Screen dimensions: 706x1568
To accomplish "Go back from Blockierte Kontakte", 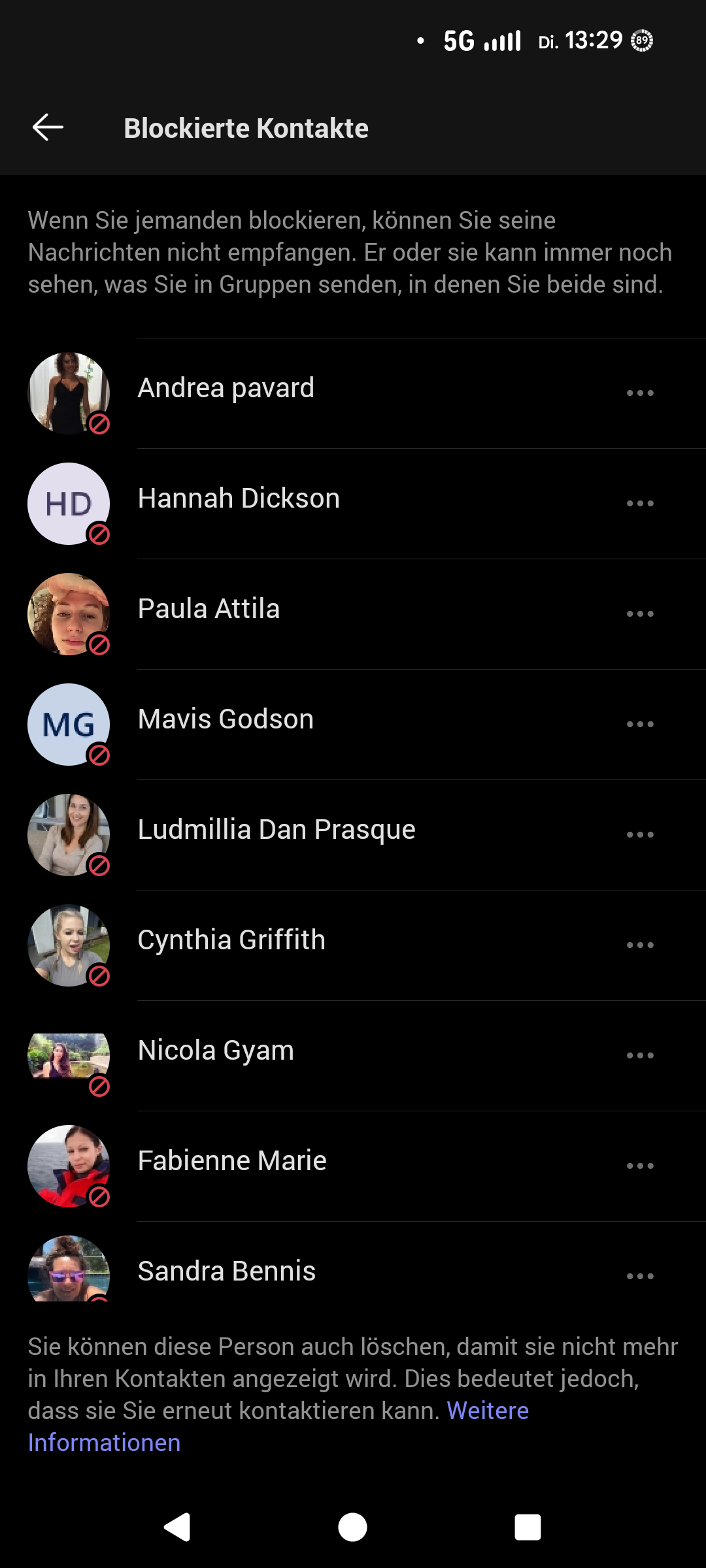I will point(48,127).
